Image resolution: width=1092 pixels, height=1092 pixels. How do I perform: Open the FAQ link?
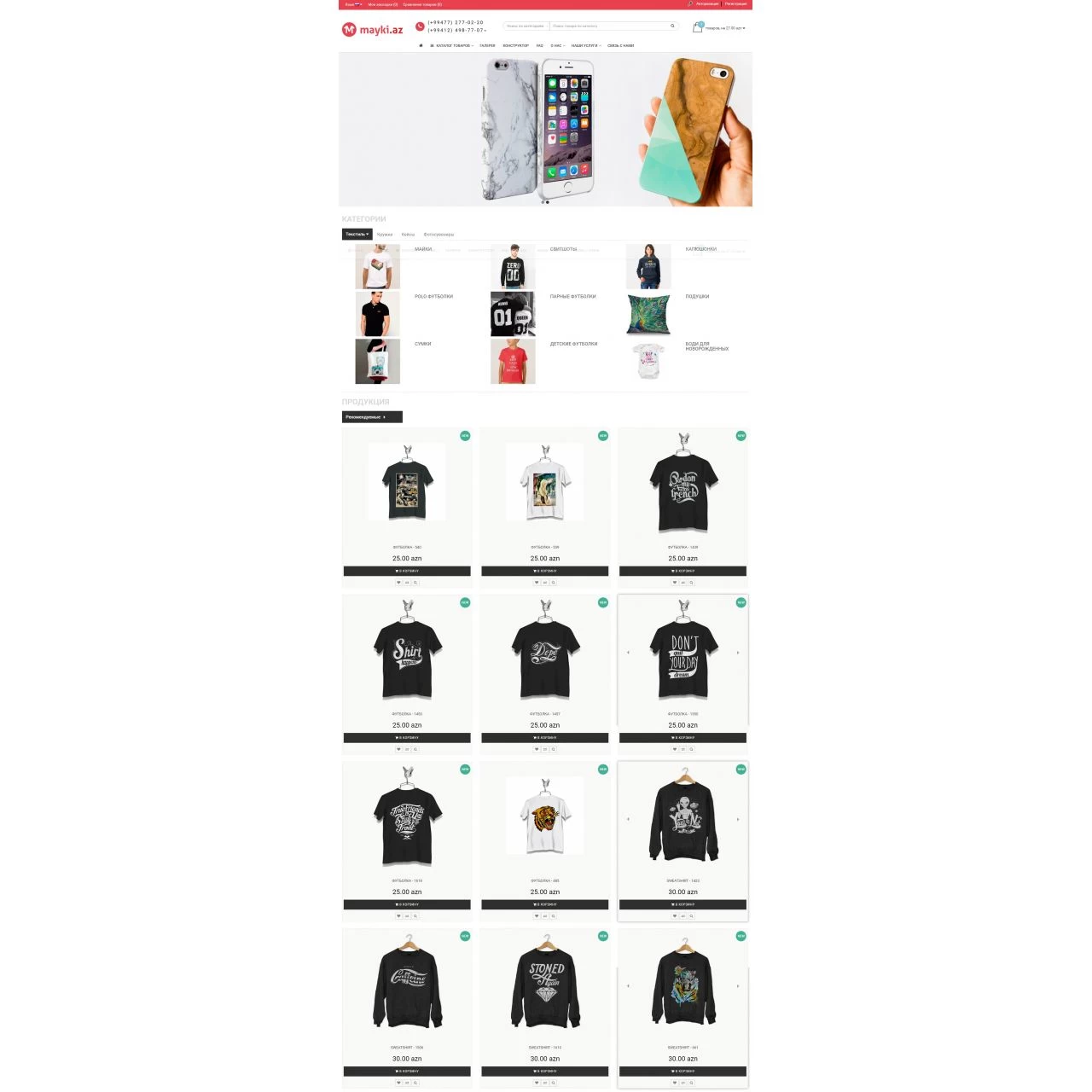point(539,45)
